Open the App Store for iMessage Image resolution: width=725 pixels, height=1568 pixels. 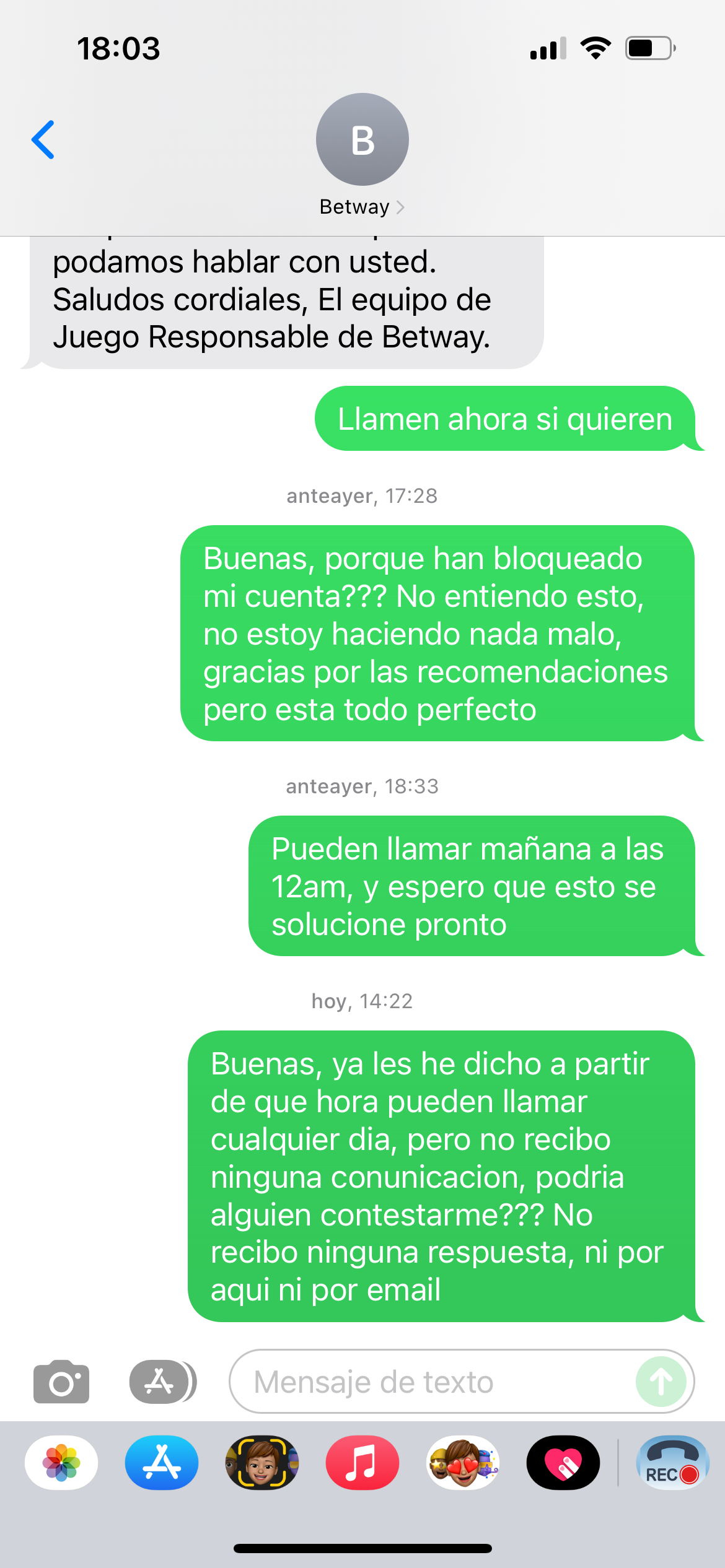pyautogui.click(x=162, y=1463)
